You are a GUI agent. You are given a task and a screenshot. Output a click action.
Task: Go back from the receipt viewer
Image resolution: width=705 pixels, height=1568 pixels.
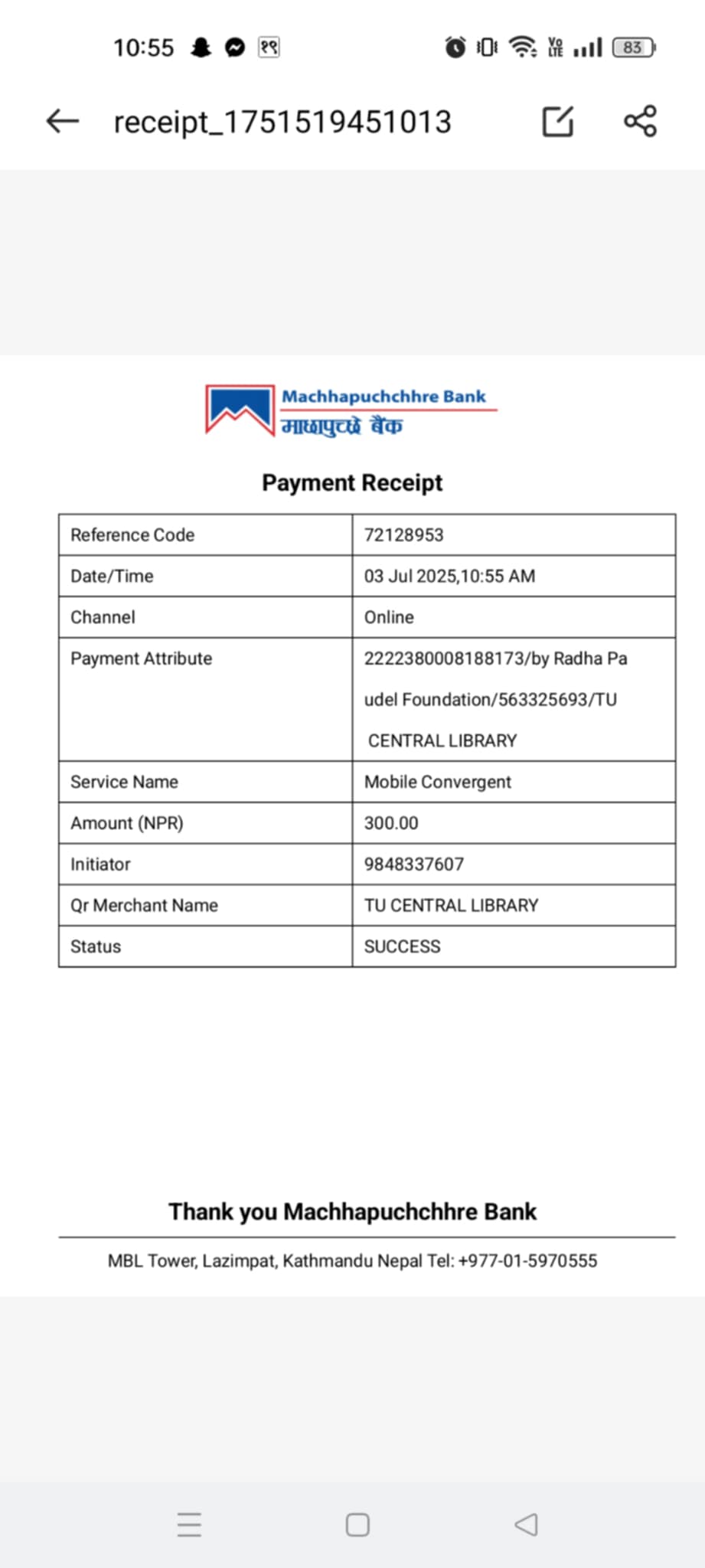click(x=63, y=121)
